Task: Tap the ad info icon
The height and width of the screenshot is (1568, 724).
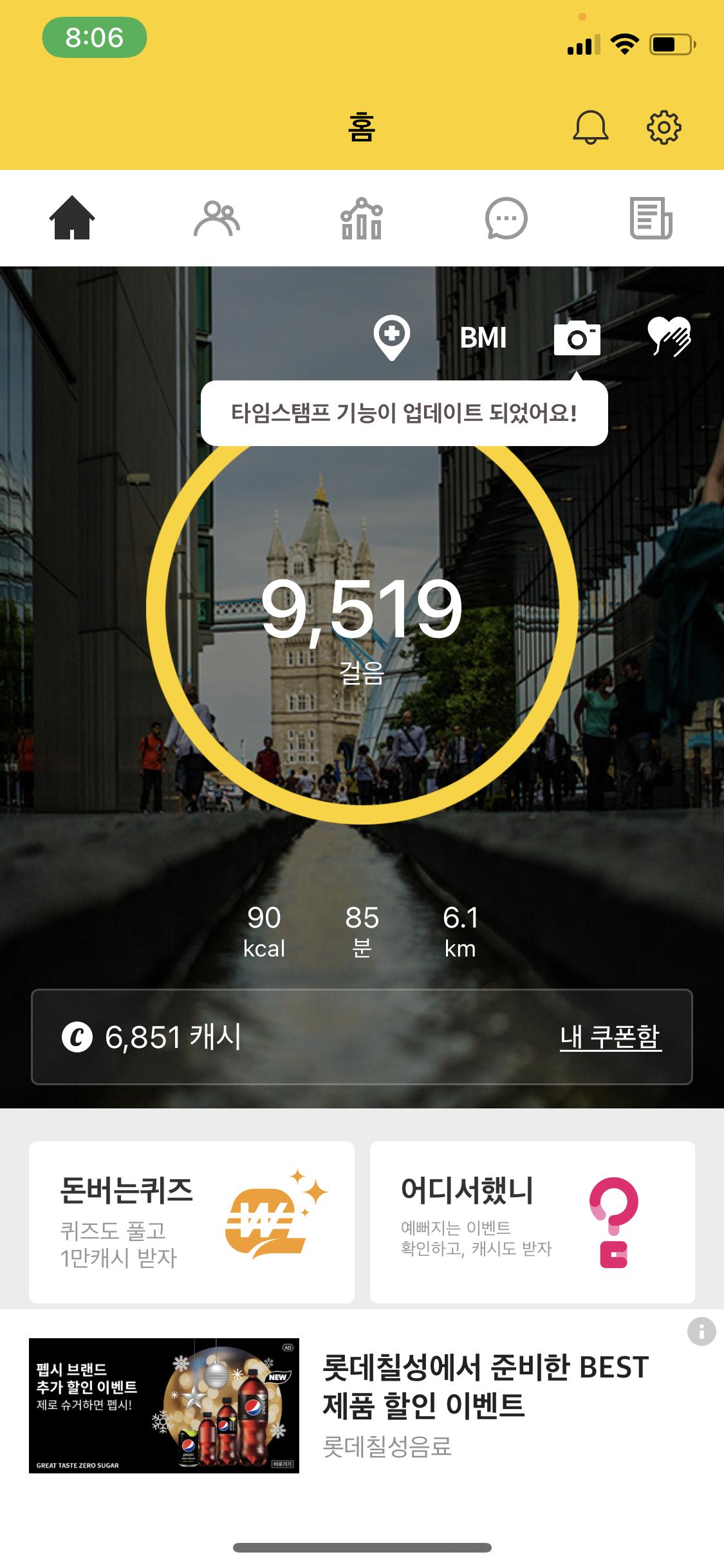Action: [701, 1331]
